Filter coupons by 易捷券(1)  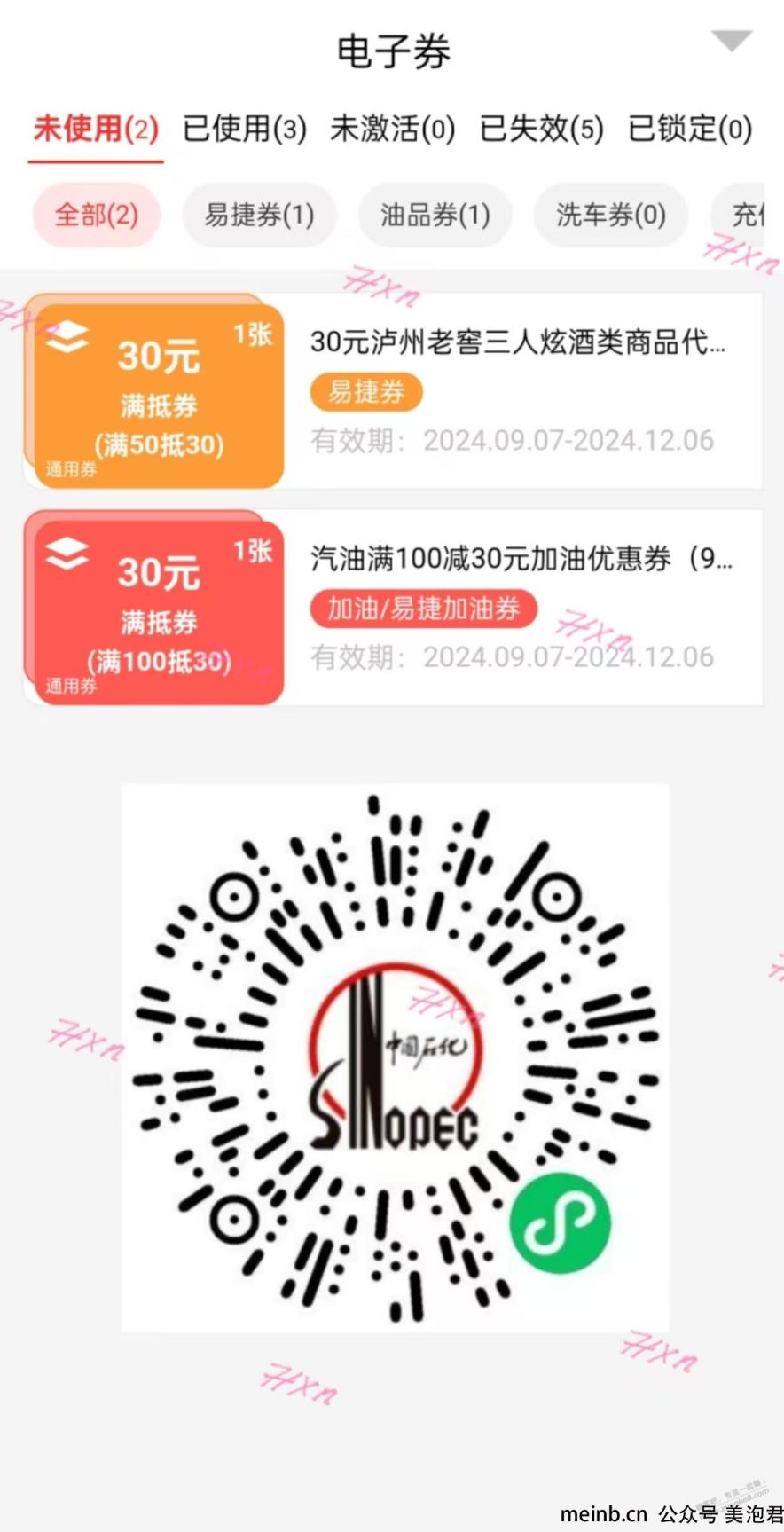pos(259,215)
